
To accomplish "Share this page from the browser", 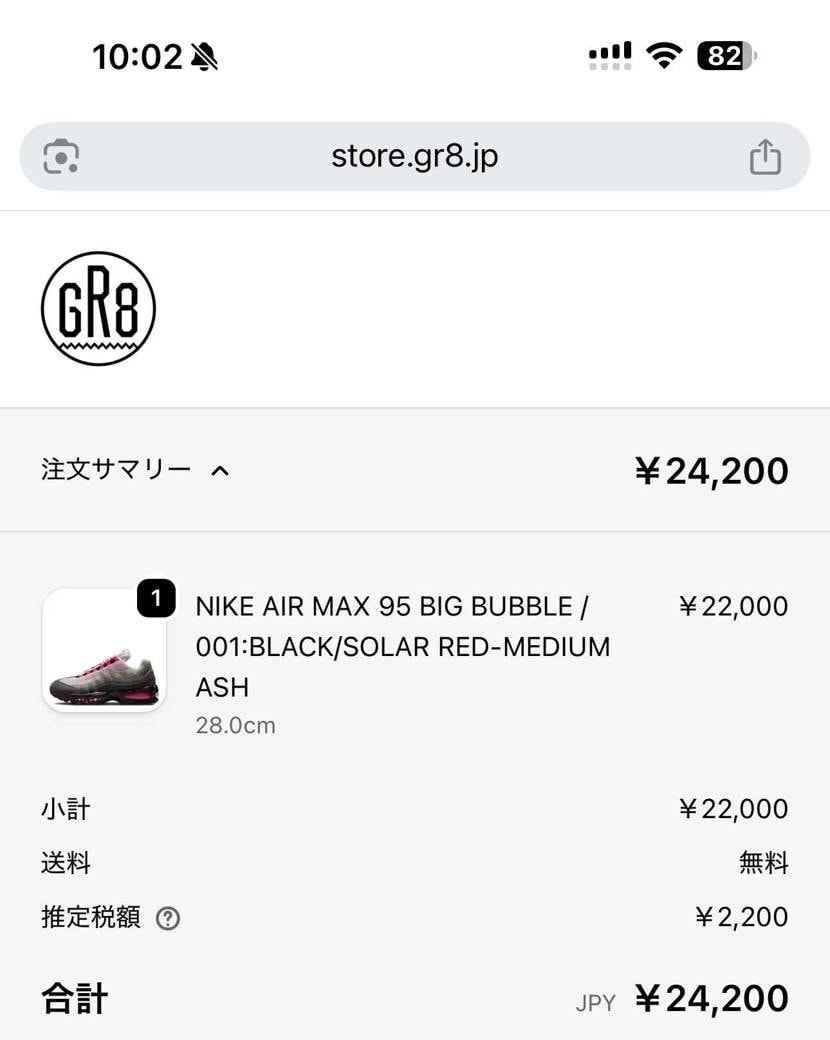I will click(x=765, y=157).
